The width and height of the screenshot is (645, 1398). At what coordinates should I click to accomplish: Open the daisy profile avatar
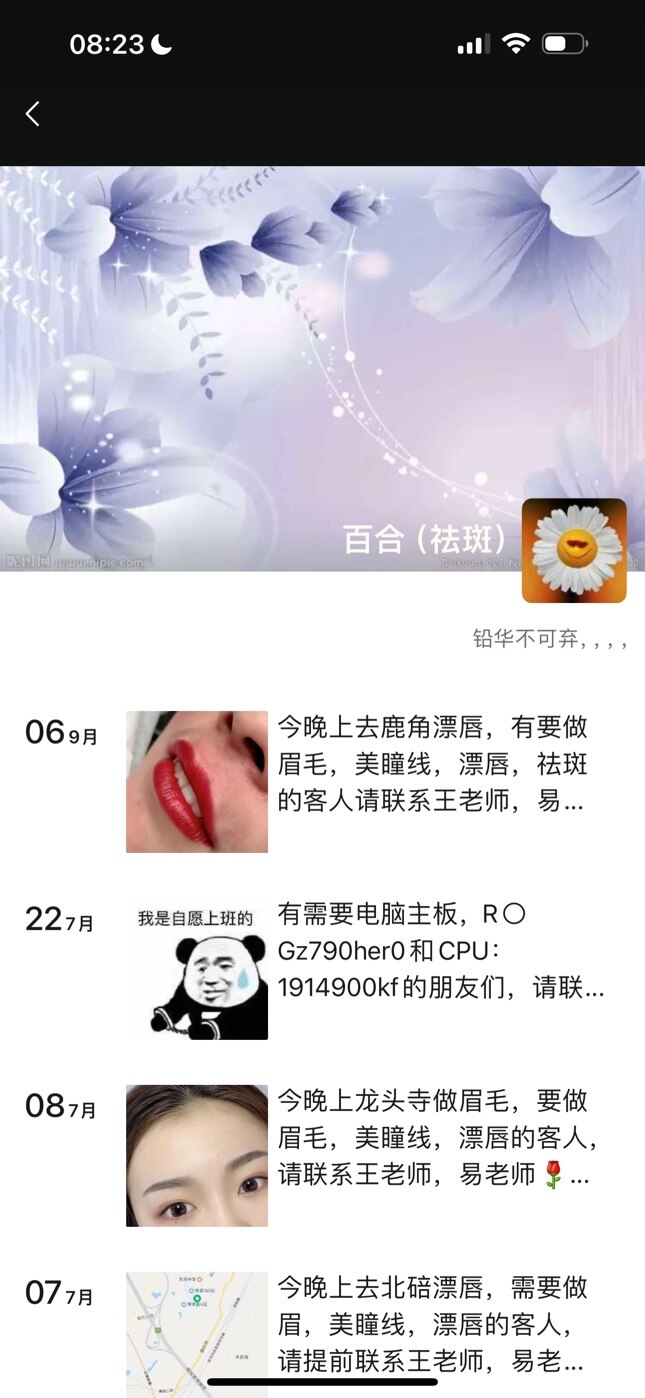coord(574,551)
